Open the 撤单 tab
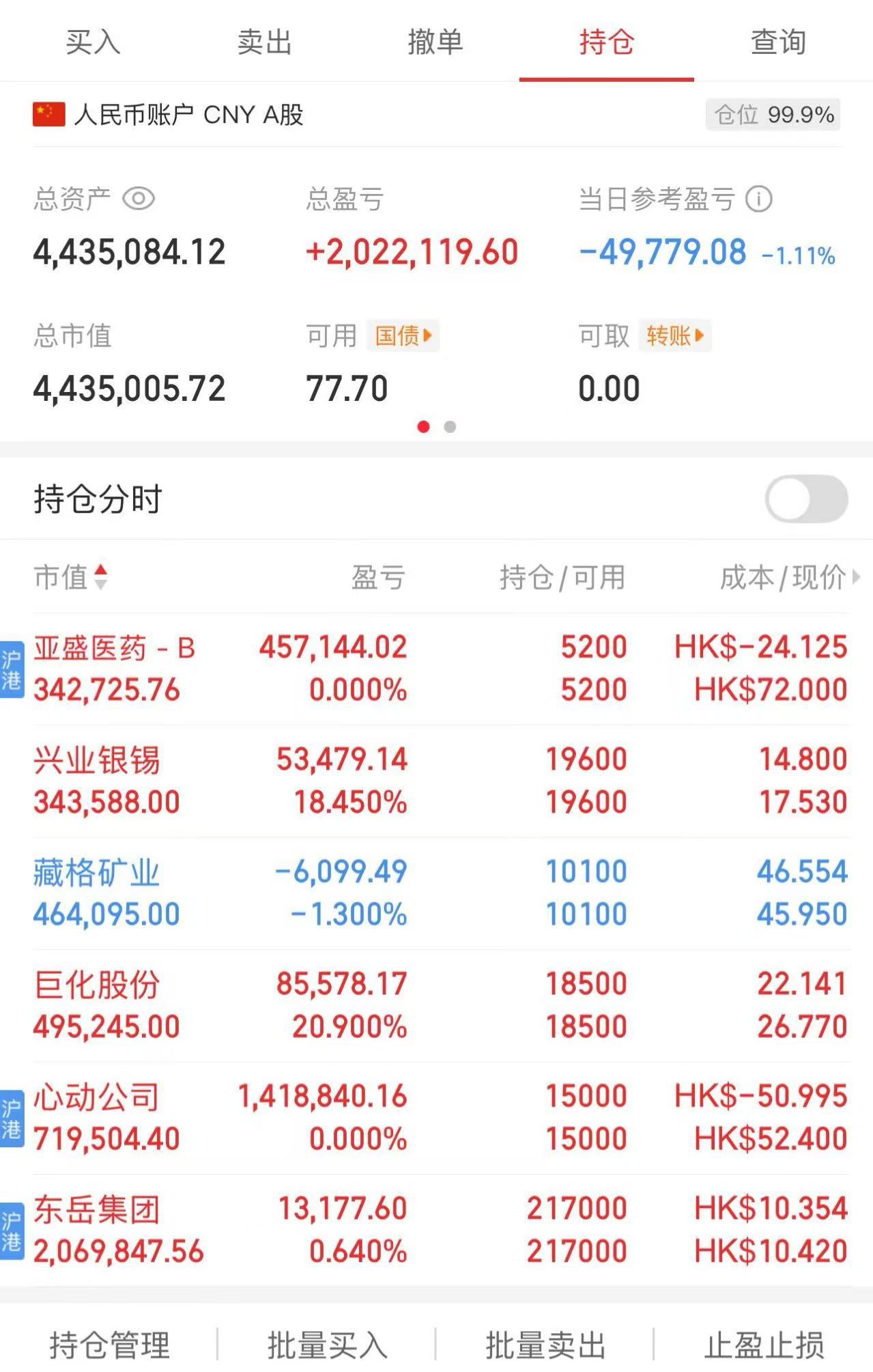Viewport: 873px width, 1372px height. pos(435,42)
